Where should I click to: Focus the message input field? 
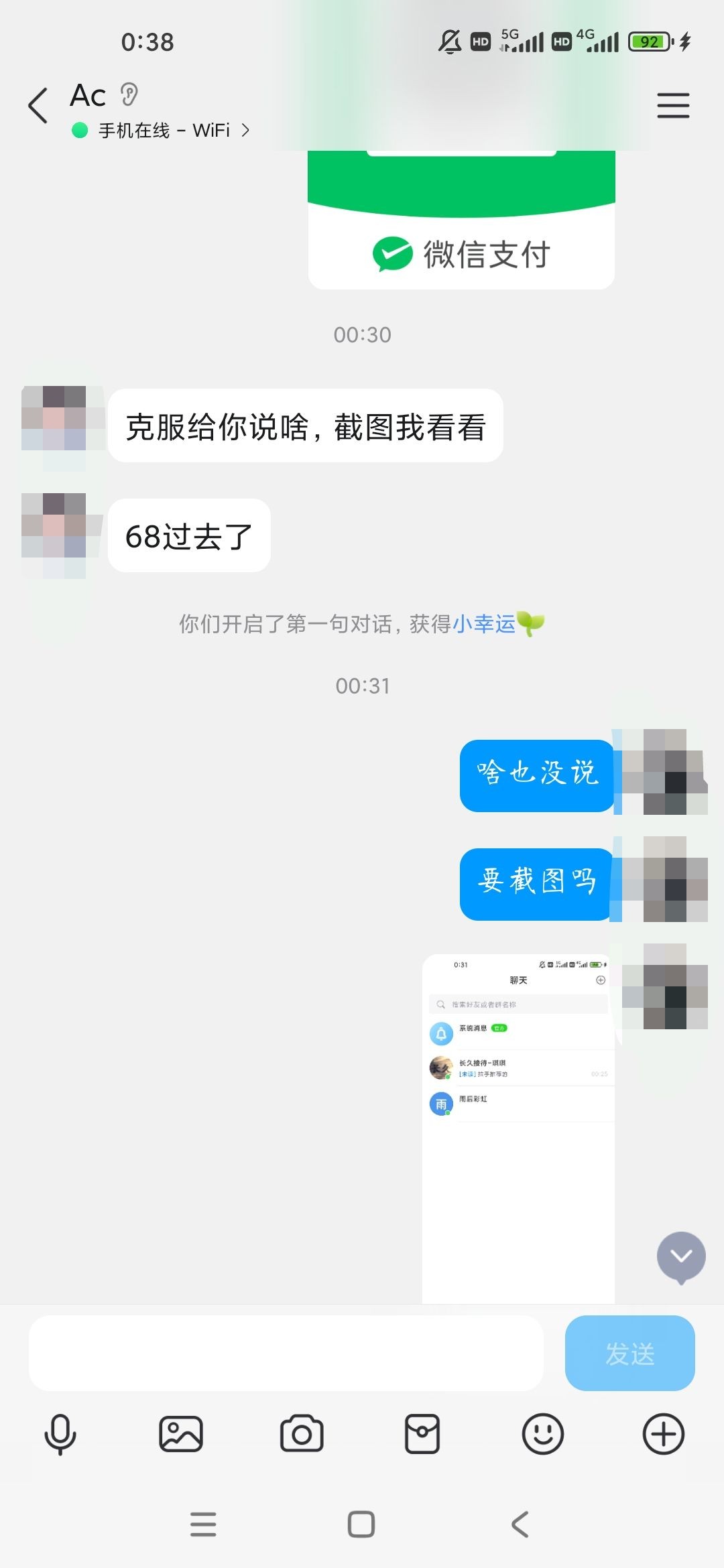click(286, 1353)
